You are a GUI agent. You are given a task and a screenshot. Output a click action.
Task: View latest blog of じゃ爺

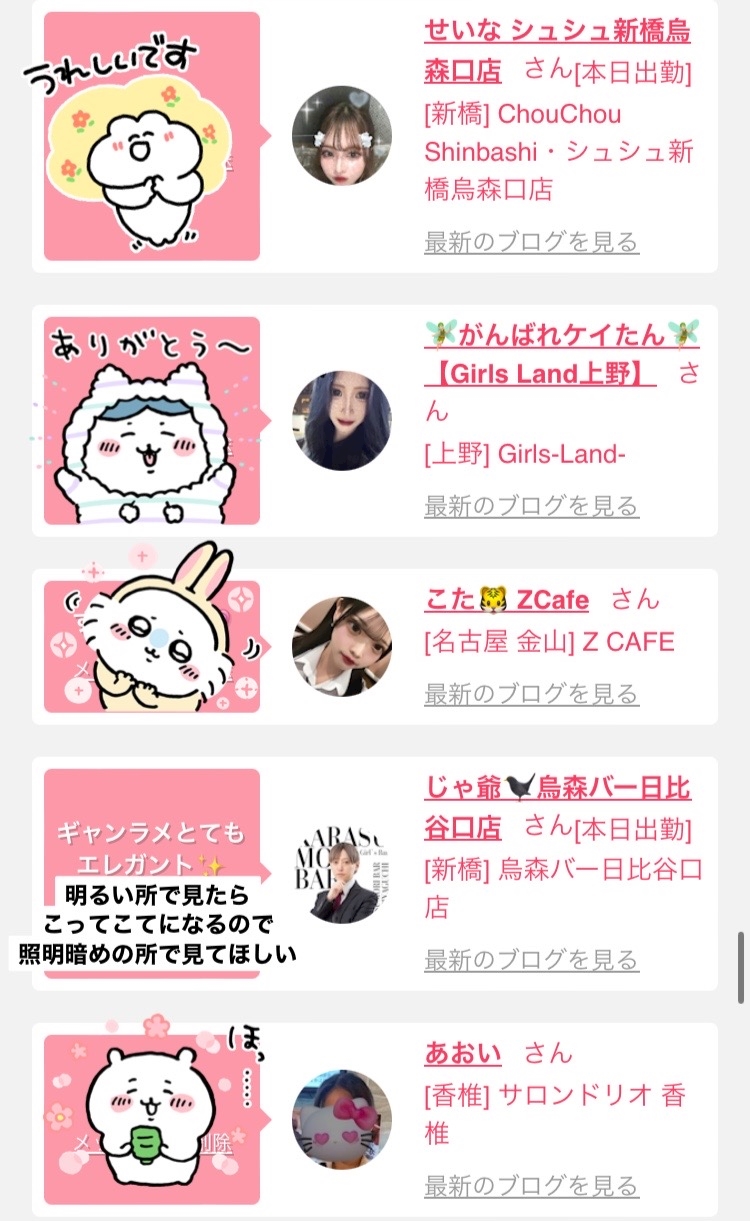(x=531, y=960)
